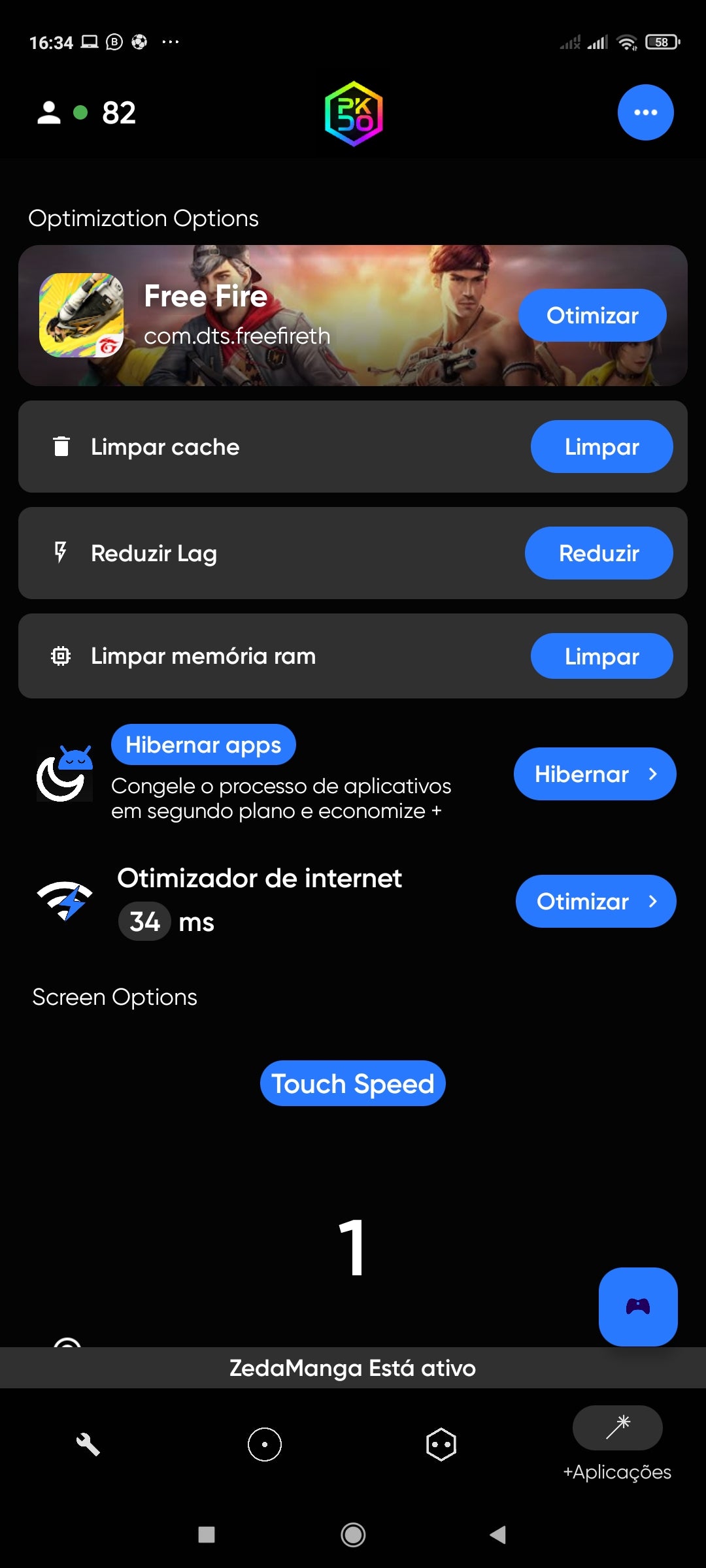This screenshot has width=706, height=1568.
Task: Tap the RAM chip icon beside Limpar memória
Action: tap(61, 655)
